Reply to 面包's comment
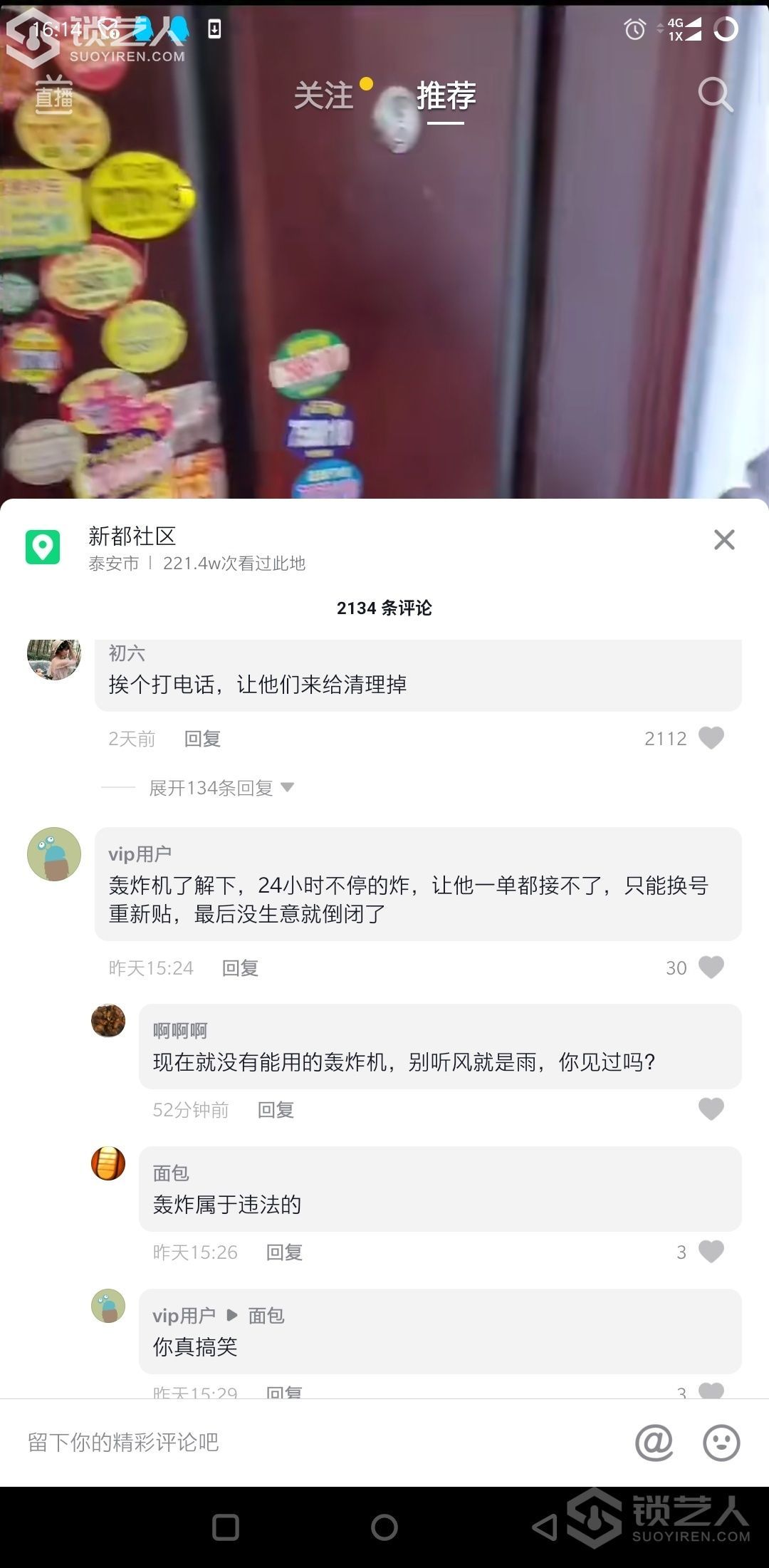 [x=284, y=1252]
